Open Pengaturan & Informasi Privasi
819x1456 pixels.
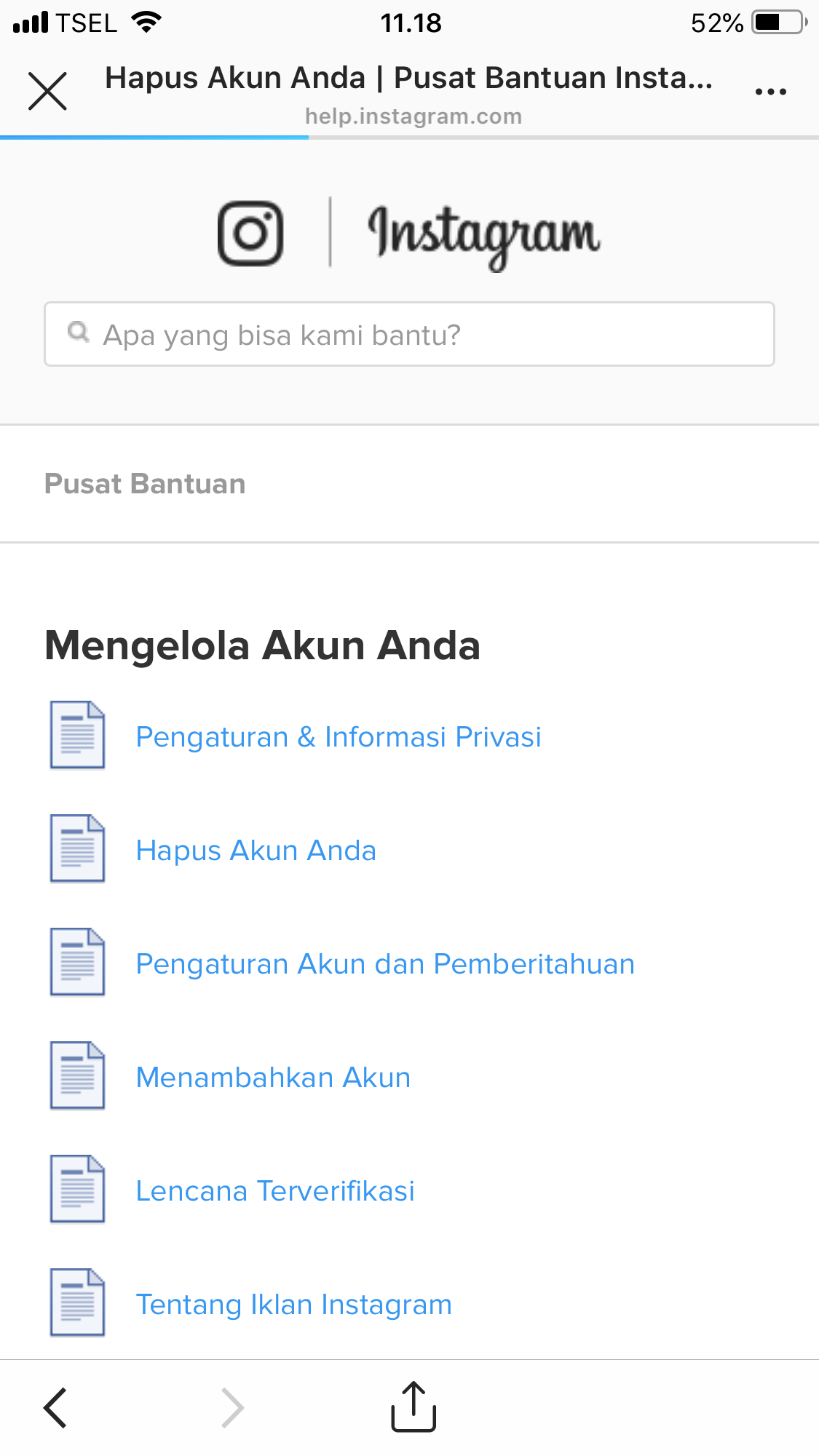tap(339, 736)
